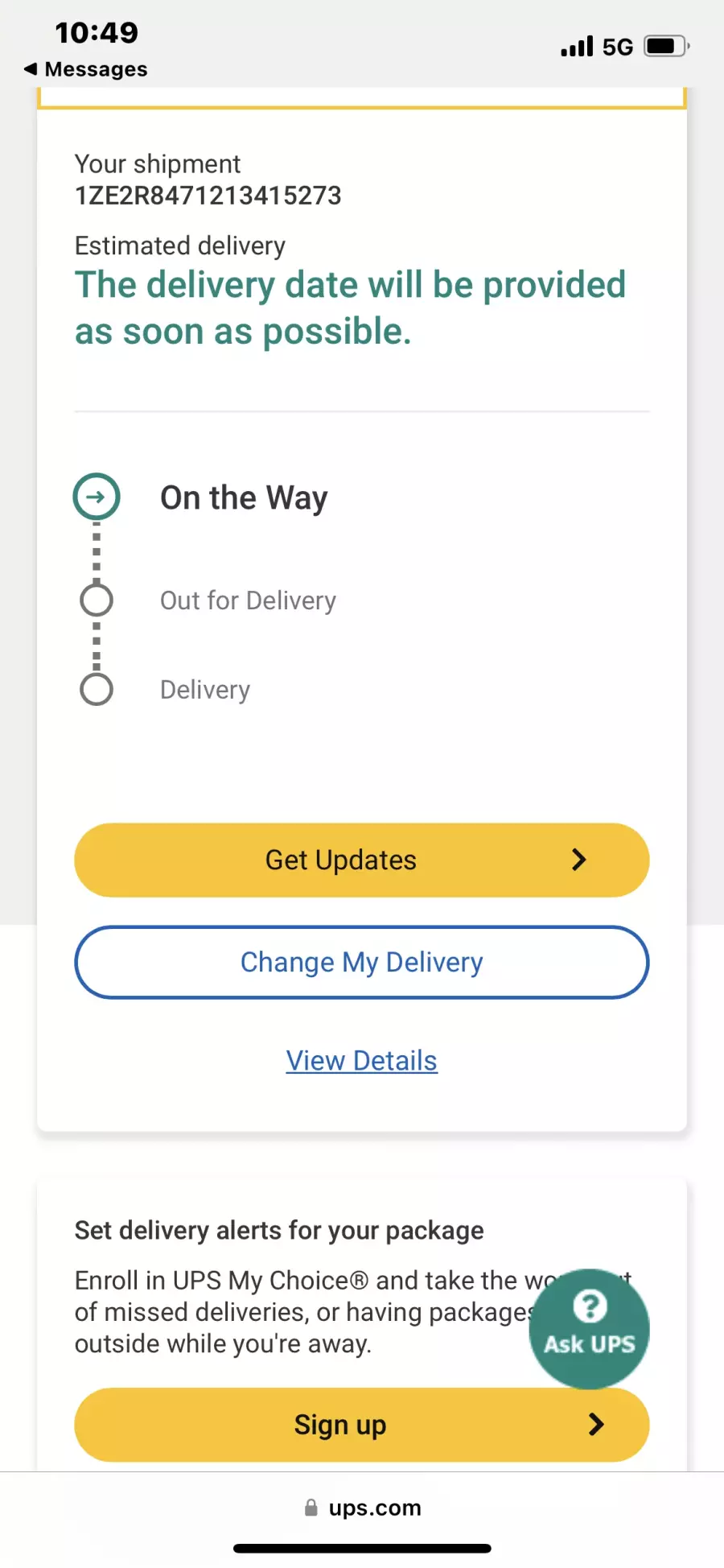Image resolution: width=724 pixels, height=1568 pixels.
Task: Tap the ups.com address bar
Action: [362, 1508]
